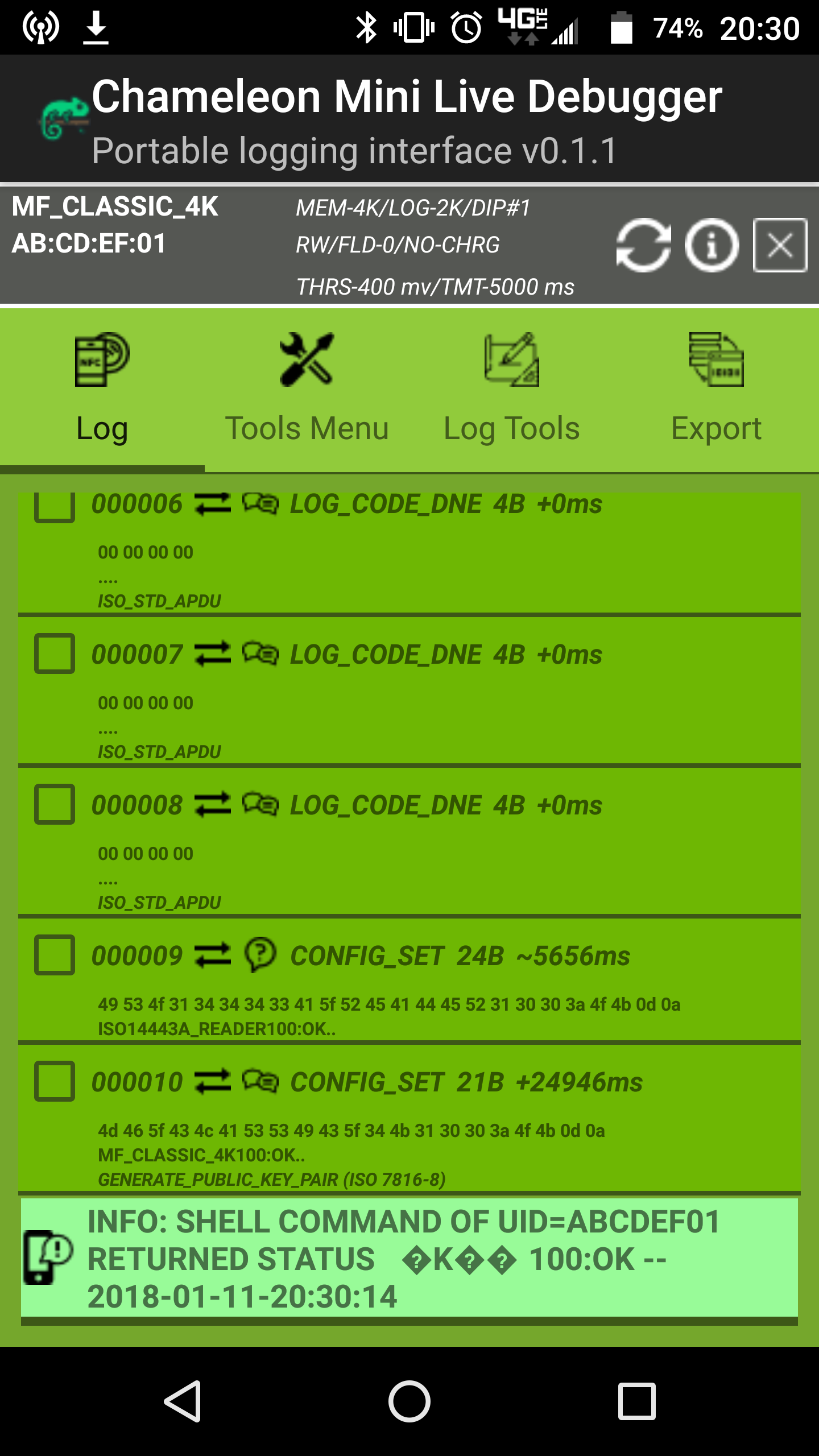Open the device info icon
Screen dimensions: 819x1456
tap(712, 245)
